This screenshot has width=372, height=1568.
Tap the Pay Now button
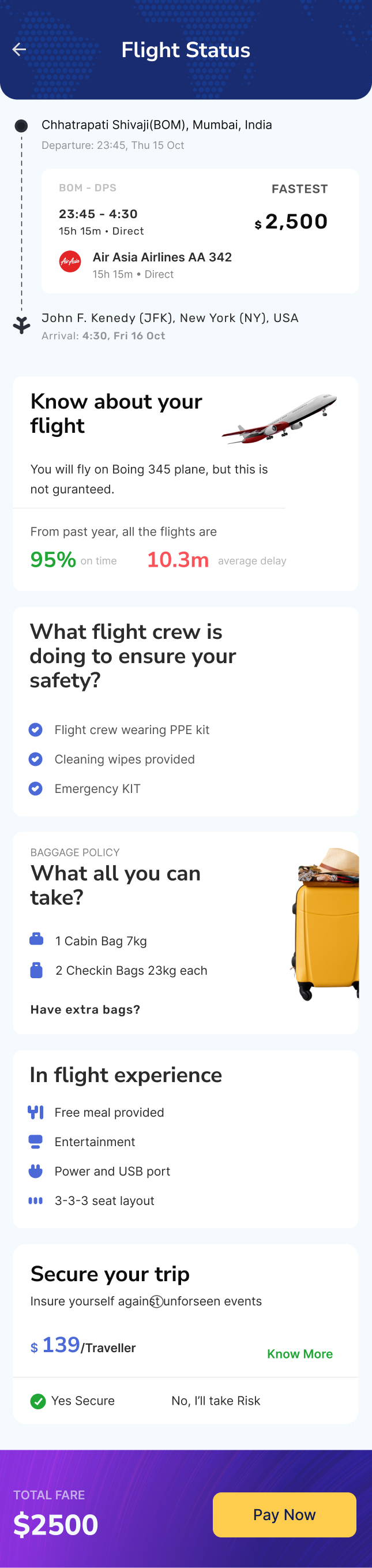tap(284, 1514)
